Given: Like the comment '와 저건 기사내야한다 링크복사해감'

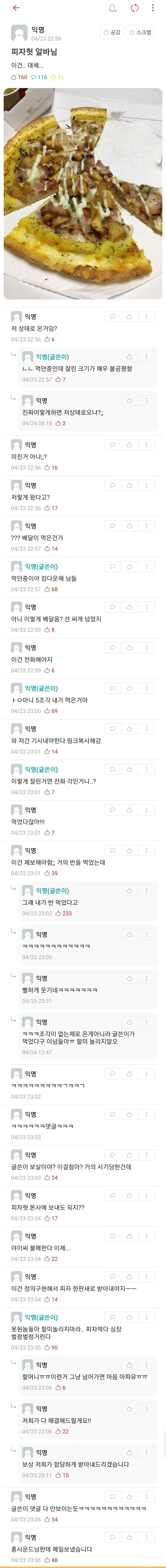Looking at the screenshot, I should 130,729.
